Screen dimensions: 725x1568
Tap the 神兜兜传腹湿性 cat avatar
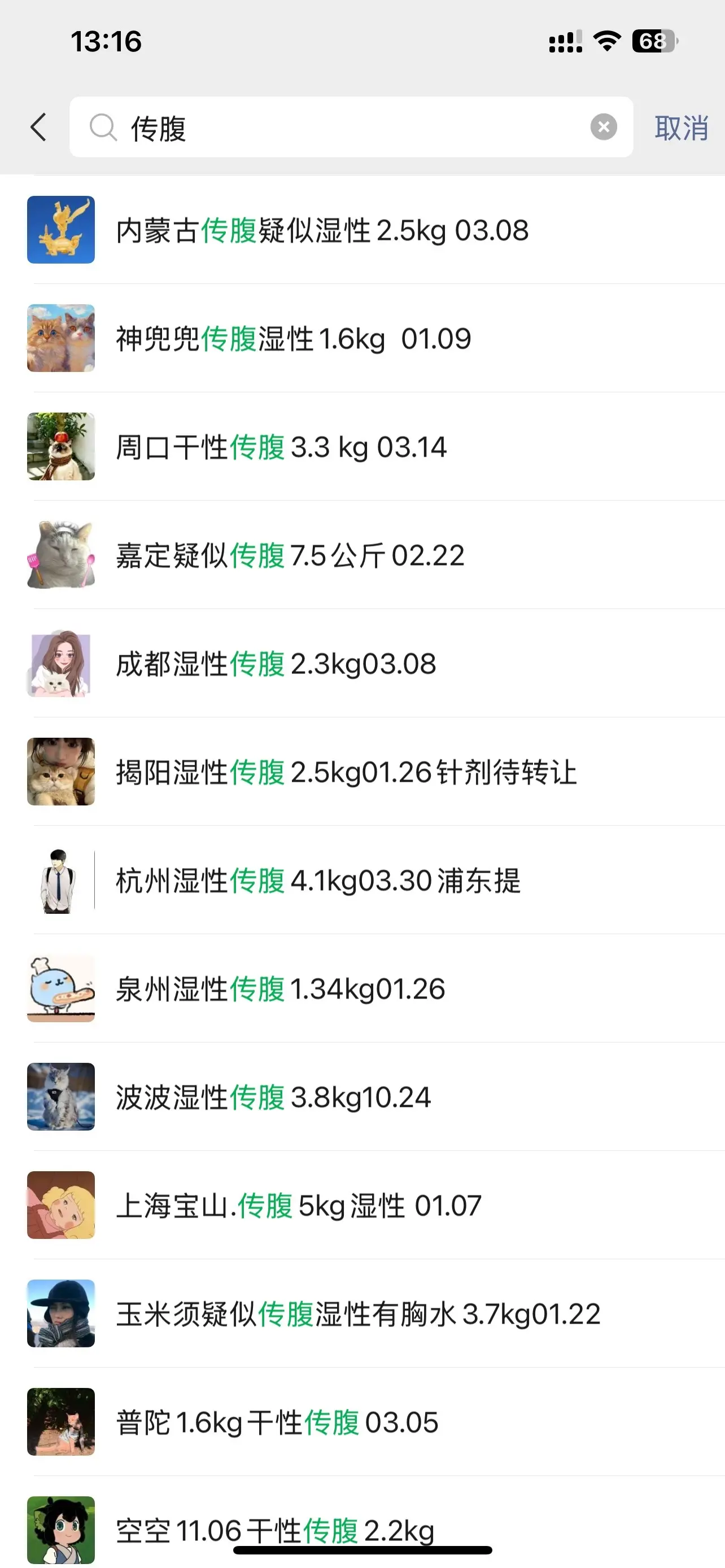tap(61, 339)
